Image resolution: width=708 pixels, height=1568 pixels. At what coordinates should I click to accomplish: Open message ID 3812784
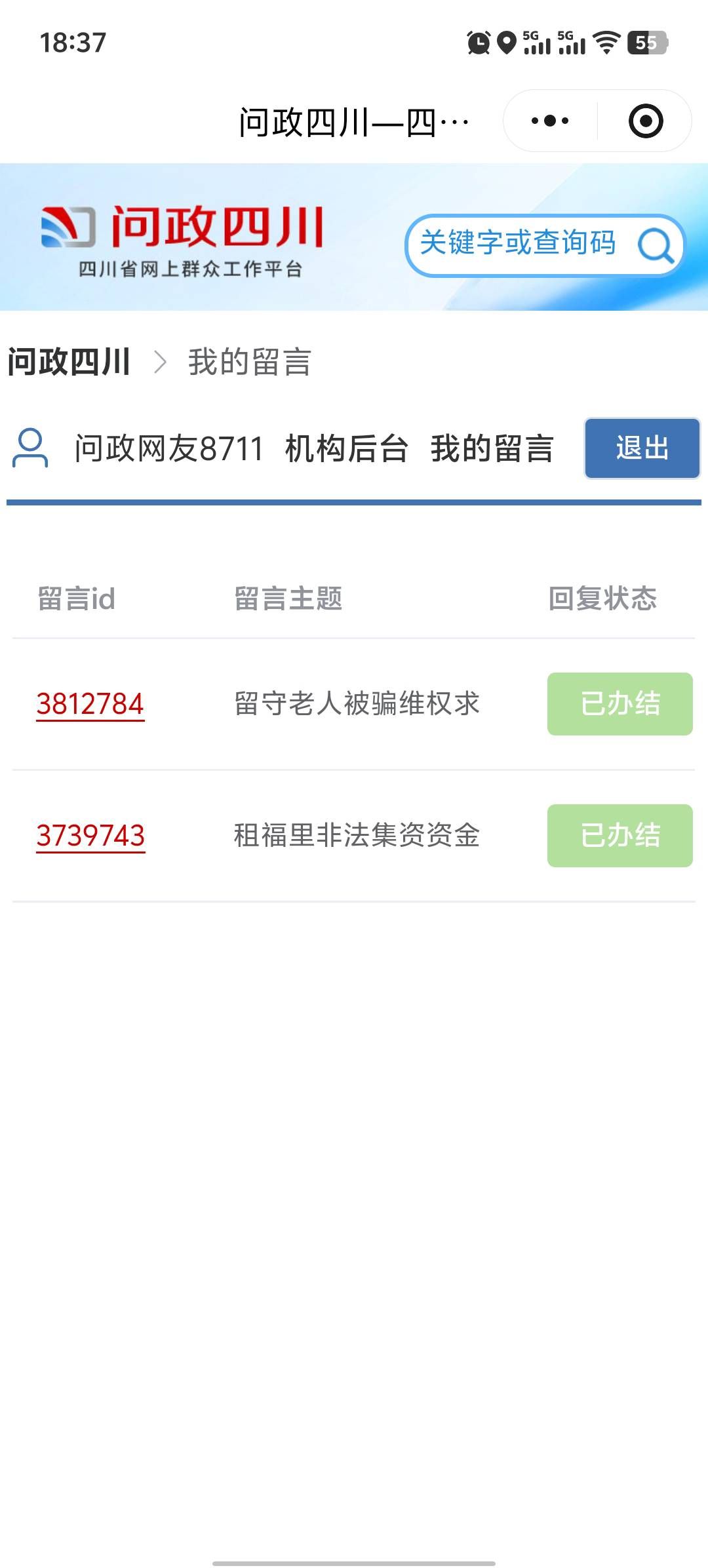[90, 704]
